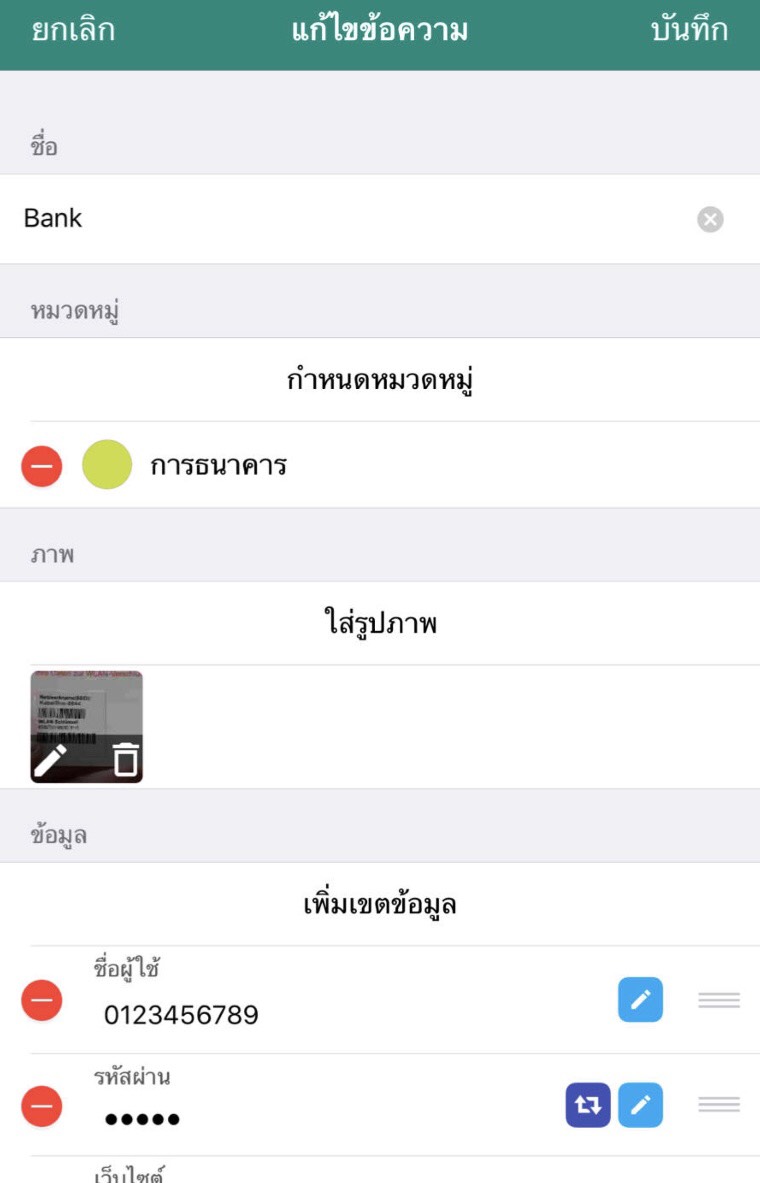Save changes with บันทึก
Viewport: 760px width, 1183px height.
click(x=689, y=30)
